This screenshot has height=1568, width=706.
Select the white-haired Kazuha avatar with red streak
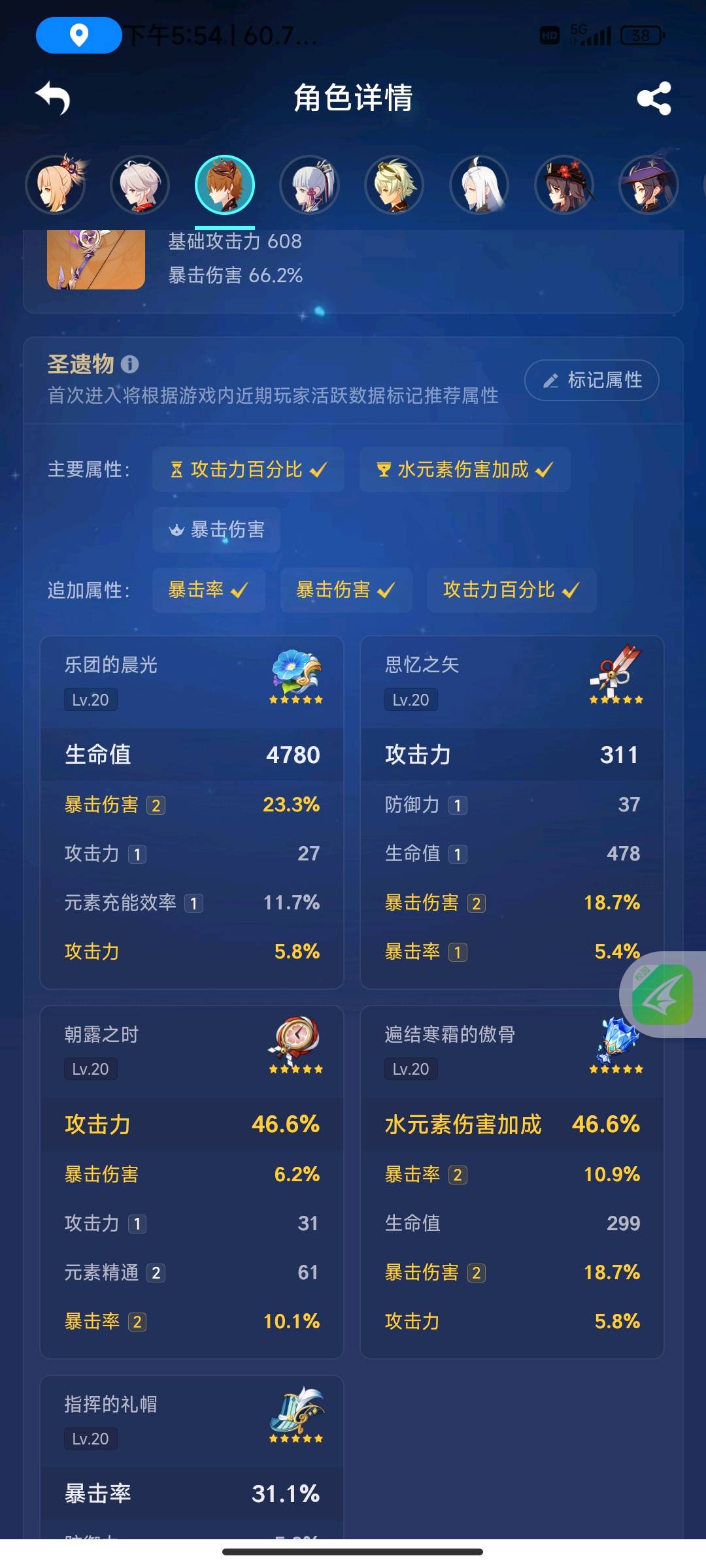point(140,185)
